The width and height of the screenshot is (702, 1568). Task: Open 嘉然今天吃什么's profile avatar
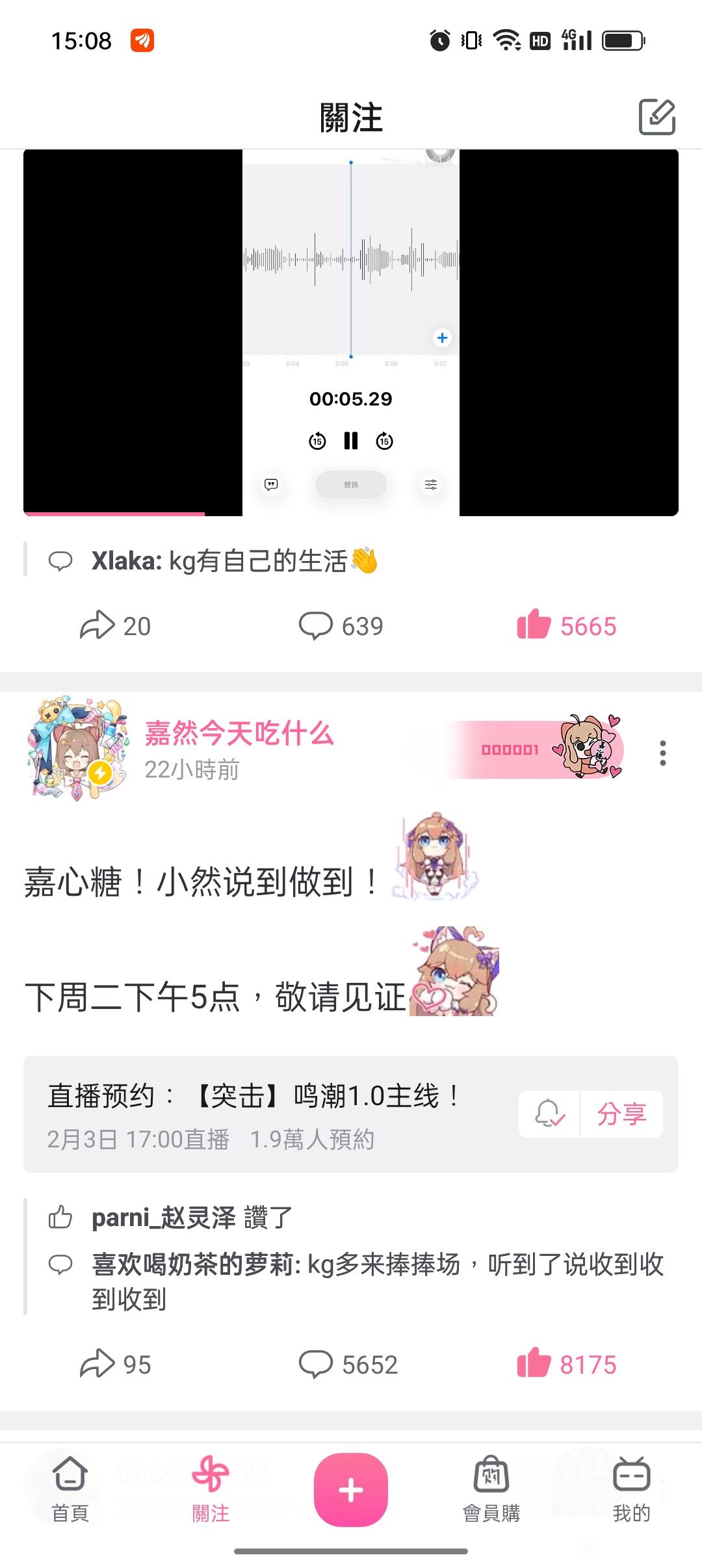(x=76, y=750)
